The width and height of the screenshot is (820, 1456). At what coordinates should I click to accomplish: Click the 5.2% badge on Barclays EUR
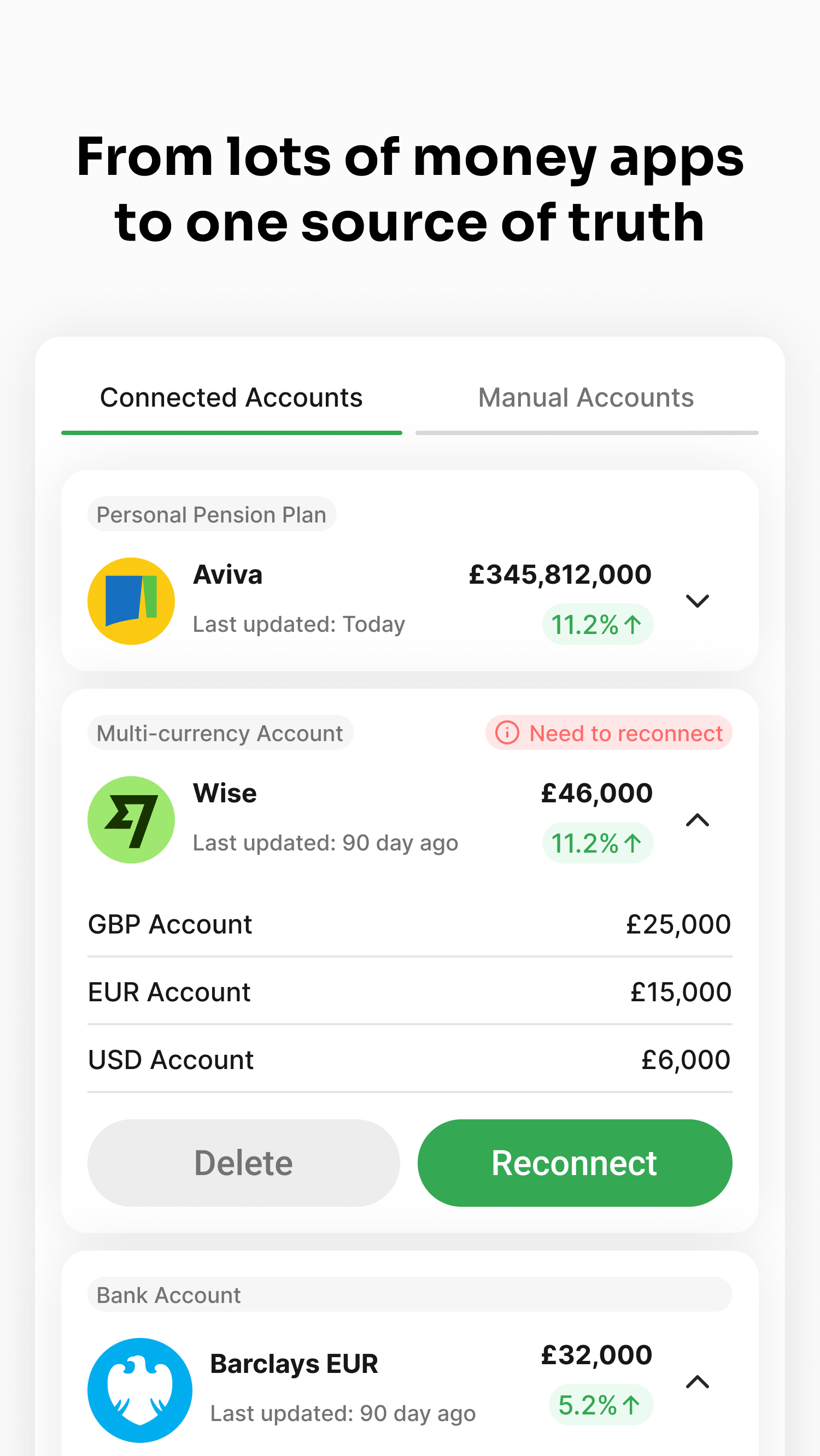coord(601,1404)
